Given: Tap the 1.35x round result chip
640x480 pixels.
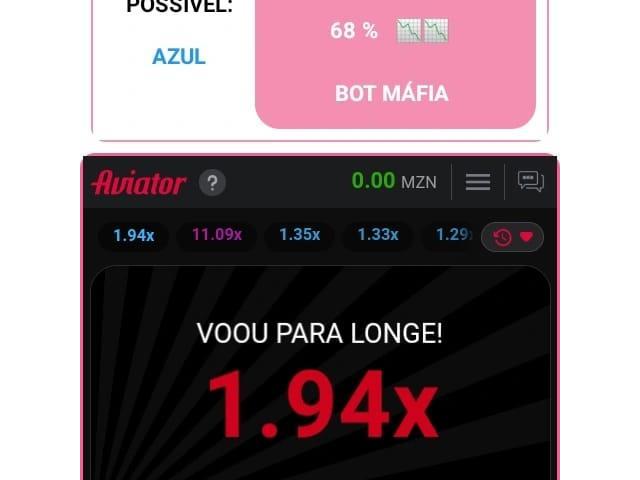Looking at the screenshot, I should tap(299, 235).
